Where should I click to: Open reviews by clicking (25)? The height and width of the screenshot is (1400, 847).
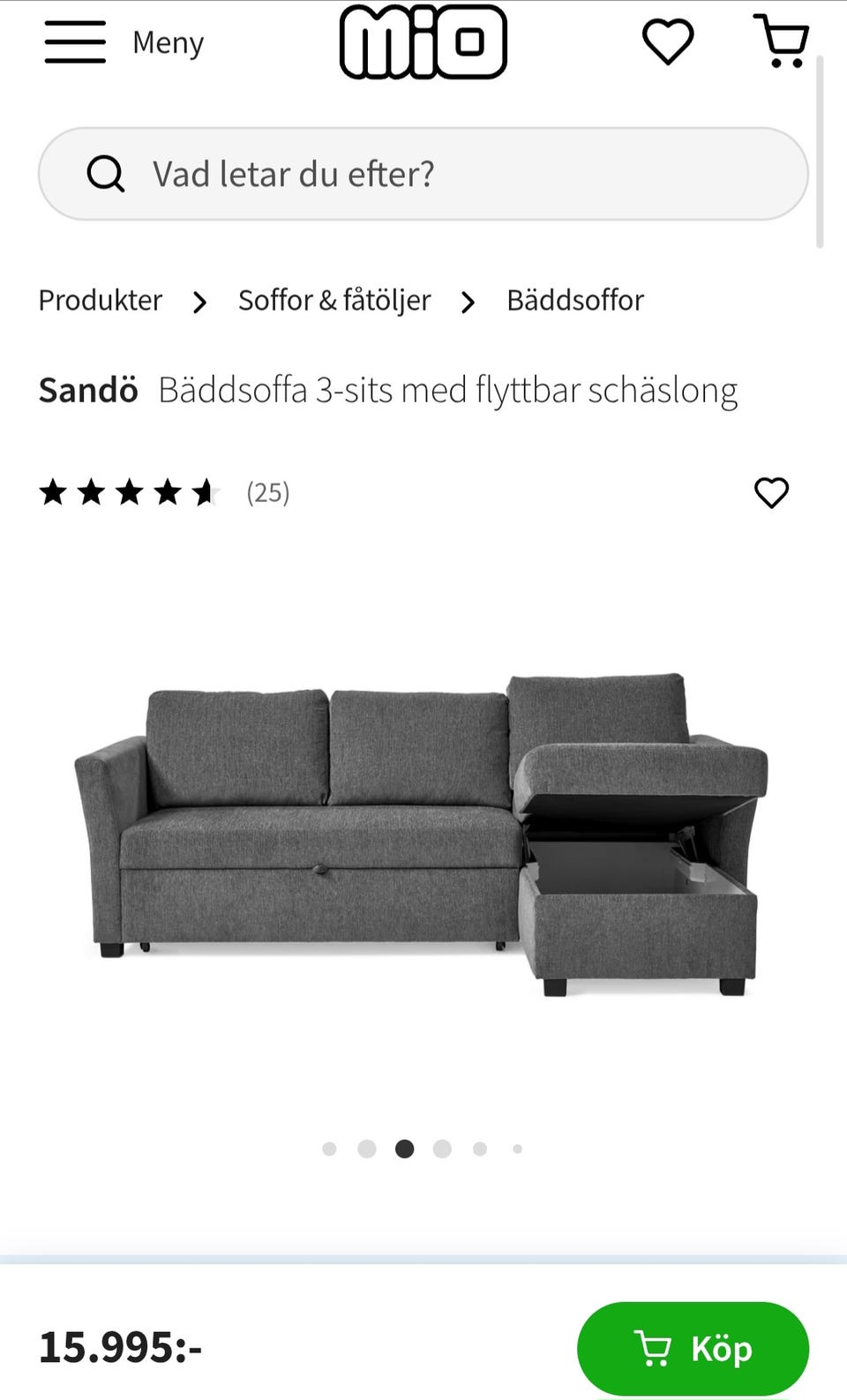tap(267, 493)
